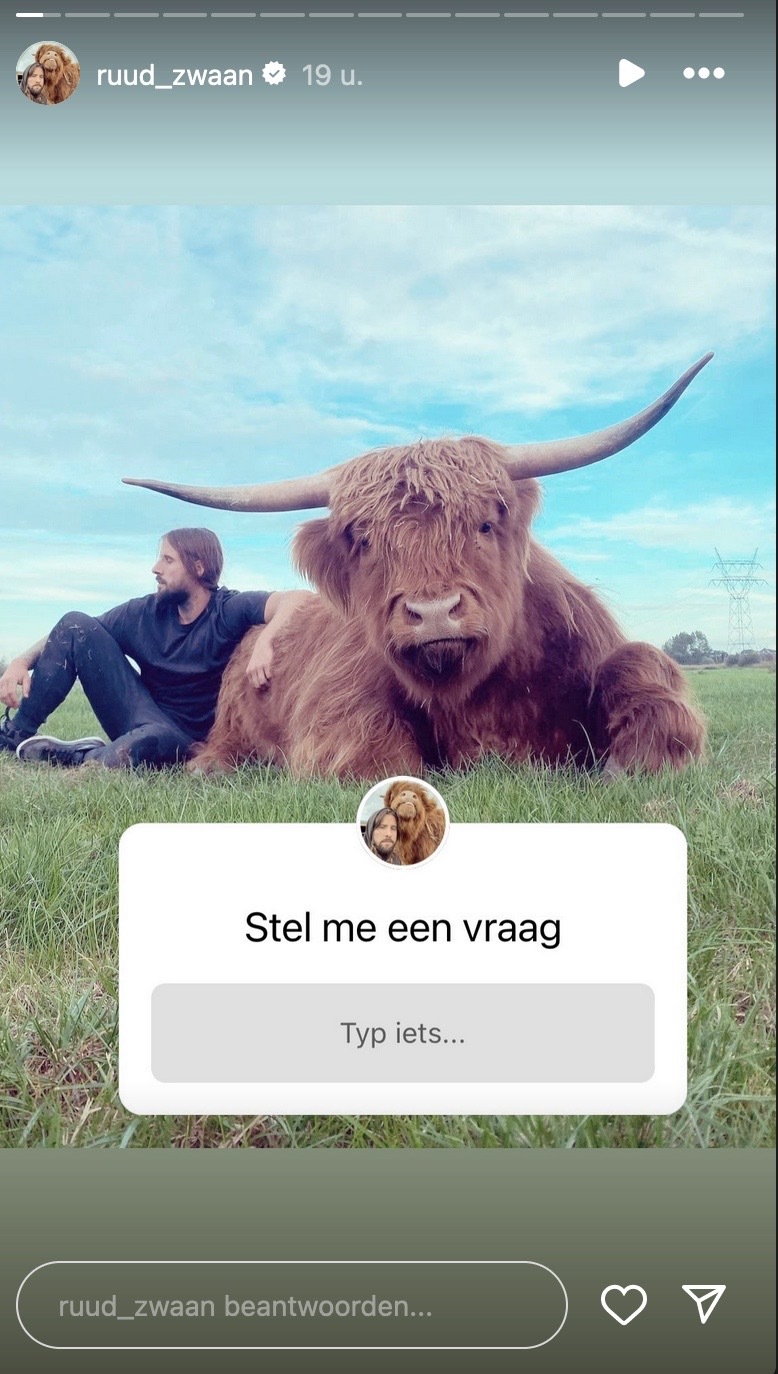
Task: Resume story playback
Action: [630, 73]
